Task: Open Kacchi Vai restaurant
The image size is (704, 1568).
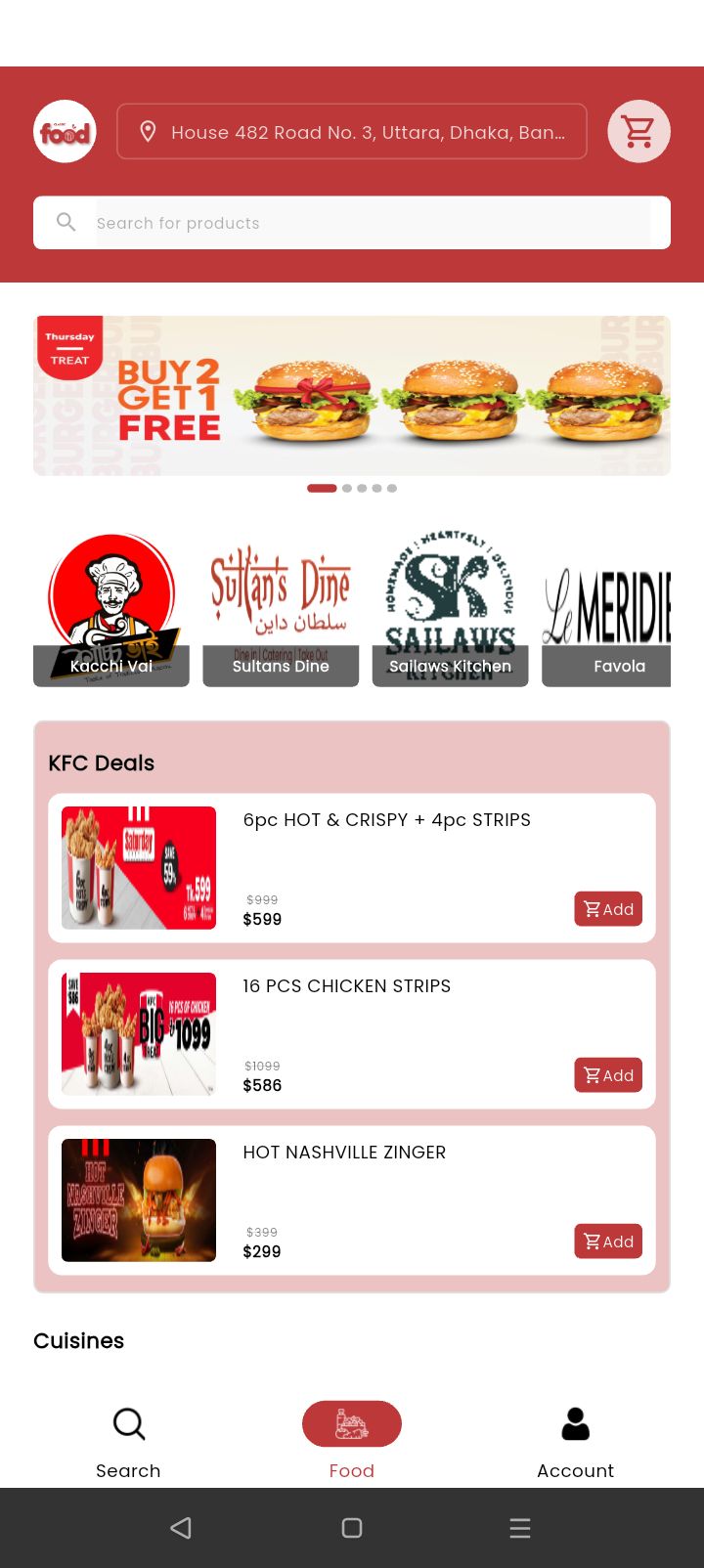Action: pyautogui.click(x=111, y=608)
